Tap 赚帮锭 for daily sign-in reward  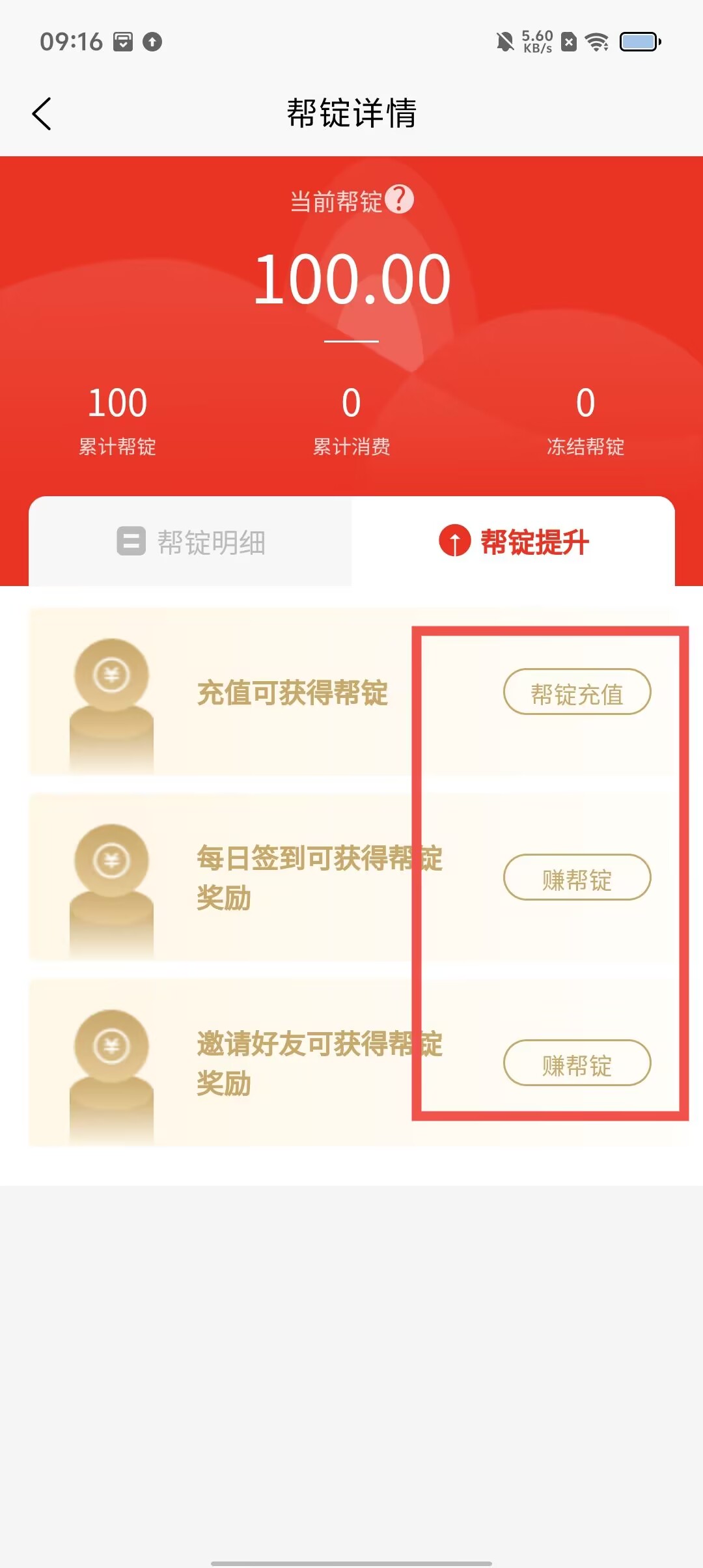577,878
